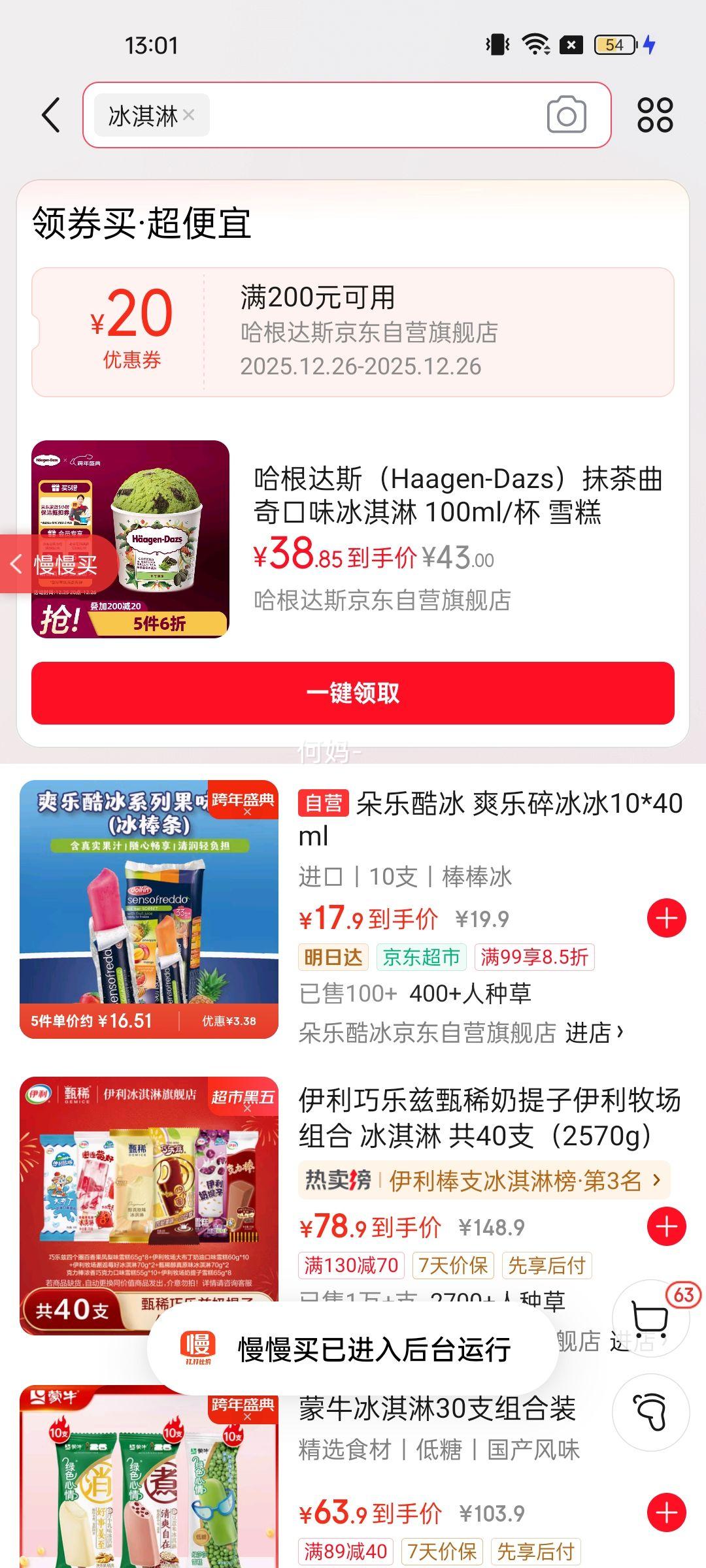Switch layout with the grid icon
This screenshot has height=1568, width=706.
click(x=655, y=116)
